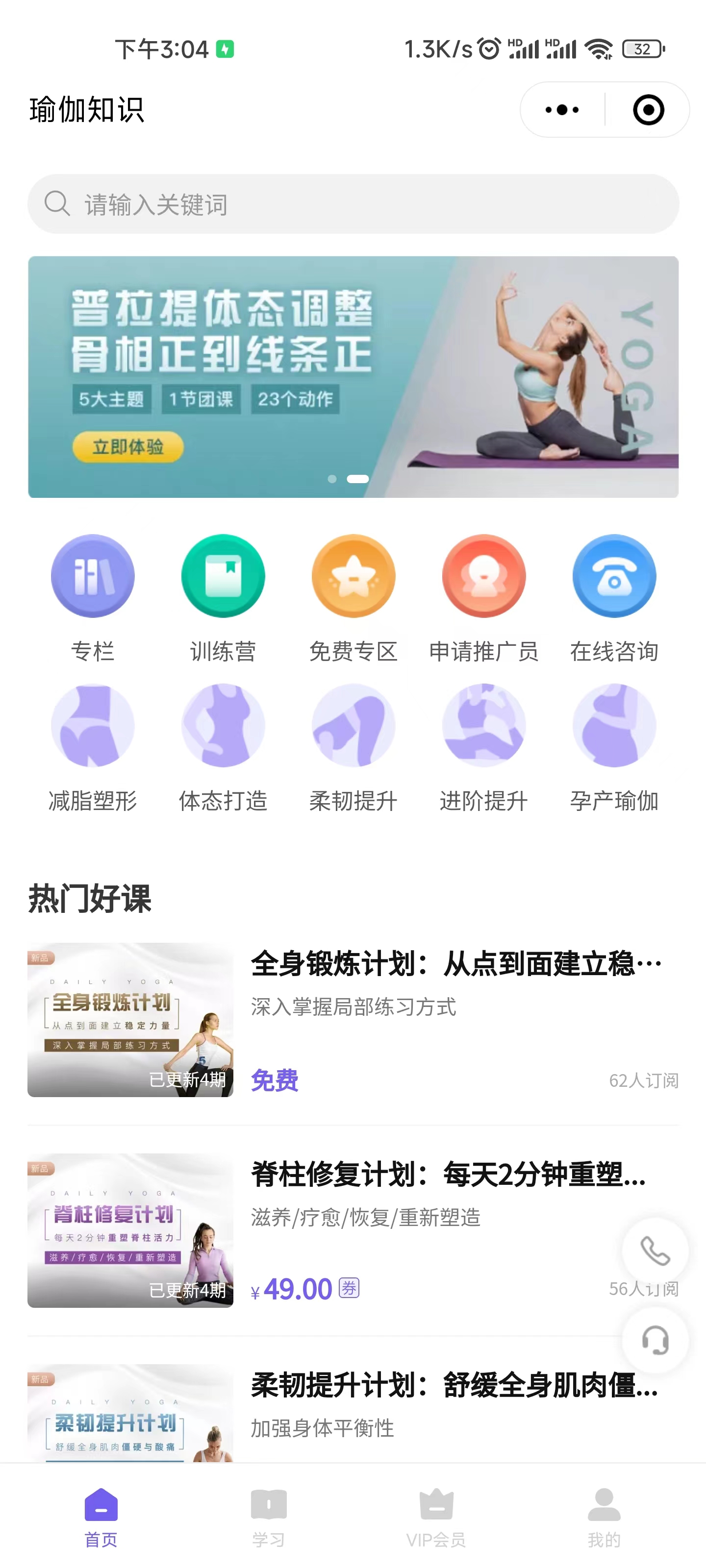Open the mini program three-dot menu
Viewport: 706px width, 1568px height.
click(562, 110)
